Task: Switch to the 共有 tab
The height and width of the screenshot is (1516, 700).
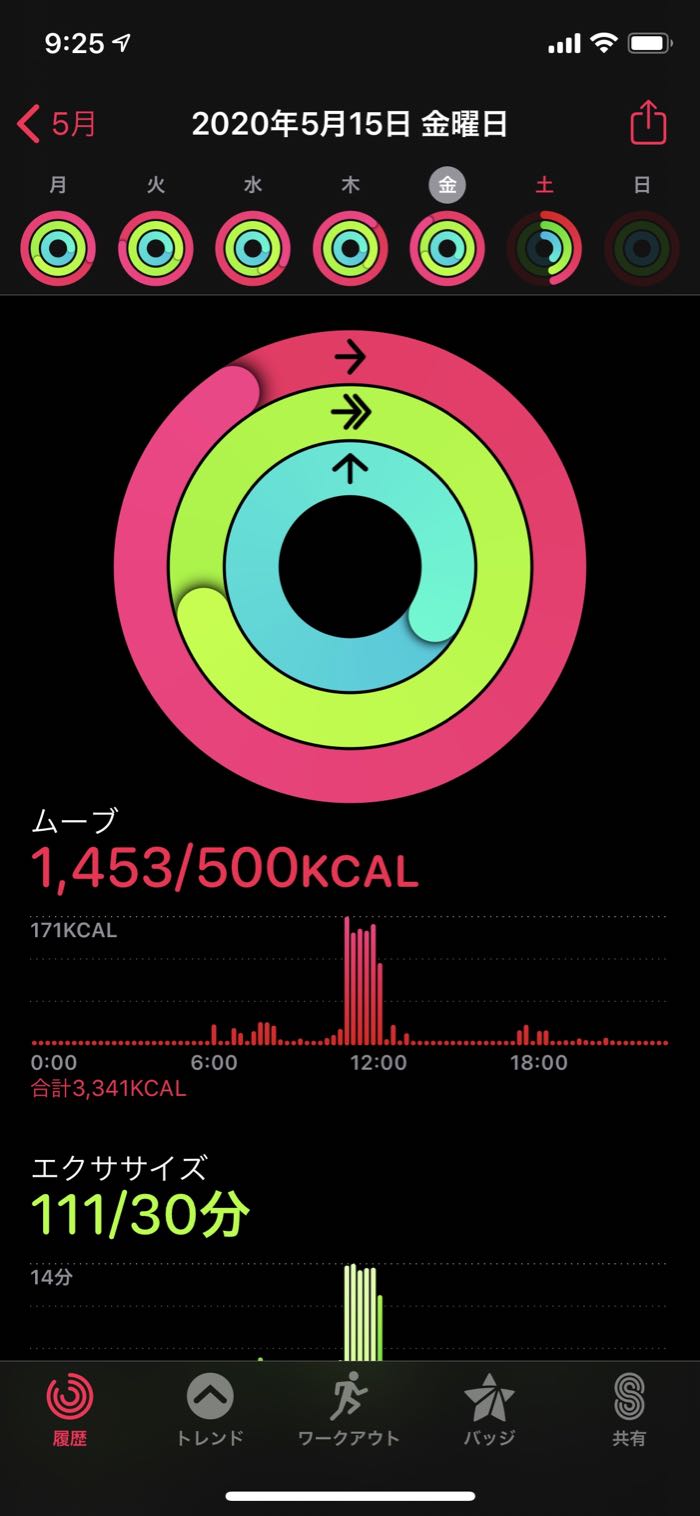Action: tap(629, 1408)
